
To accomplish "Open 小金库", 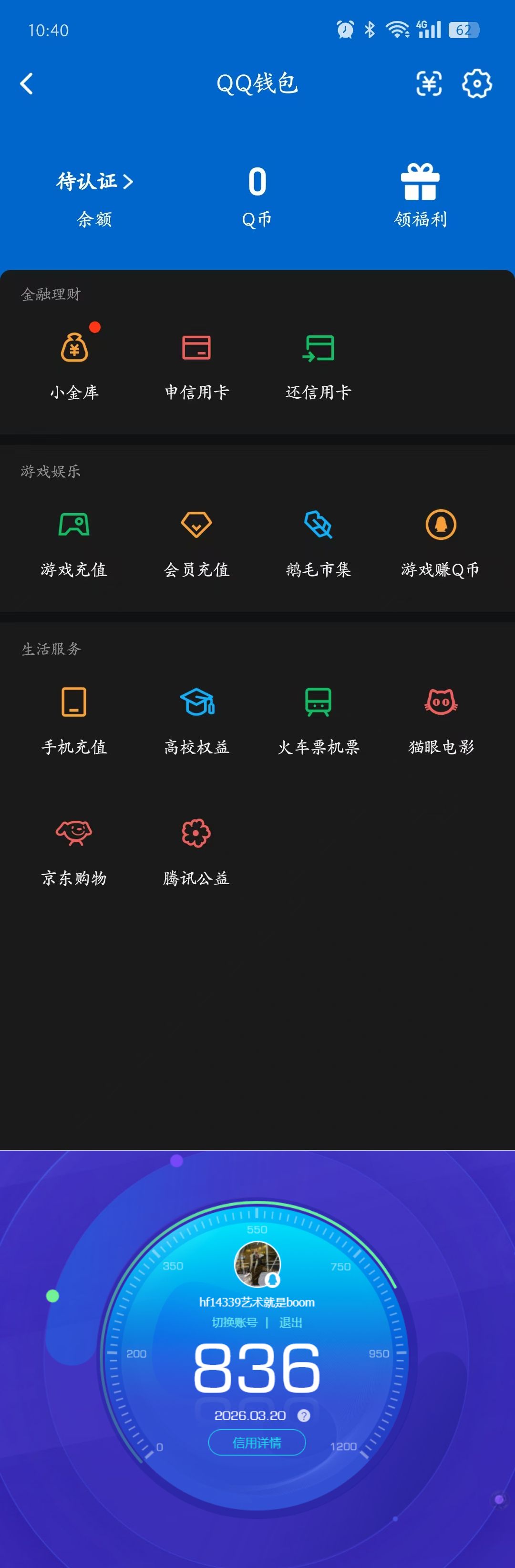I will [74, 363].
